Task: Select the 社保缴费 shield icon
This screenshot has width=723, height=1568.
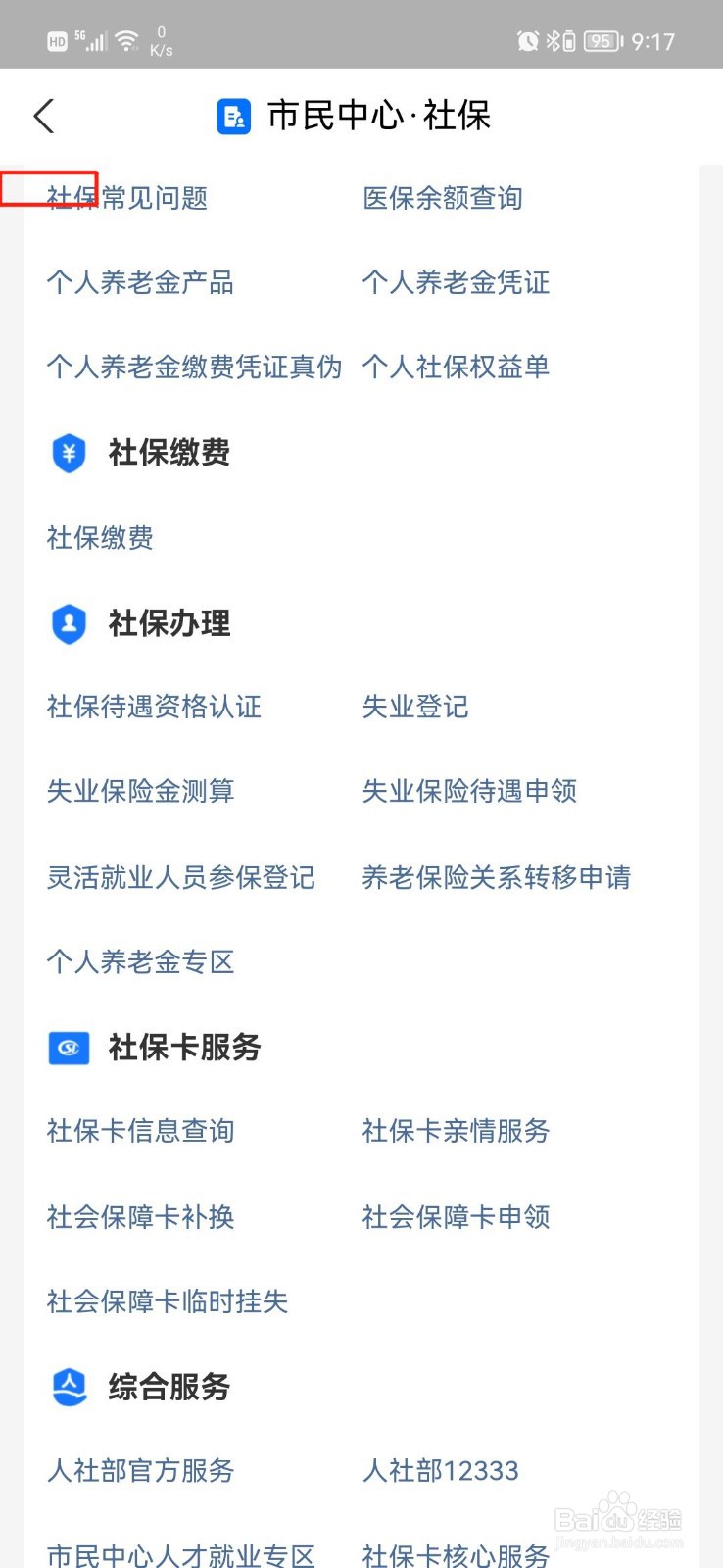Action: pyautogui.click(x=69, y=453)
